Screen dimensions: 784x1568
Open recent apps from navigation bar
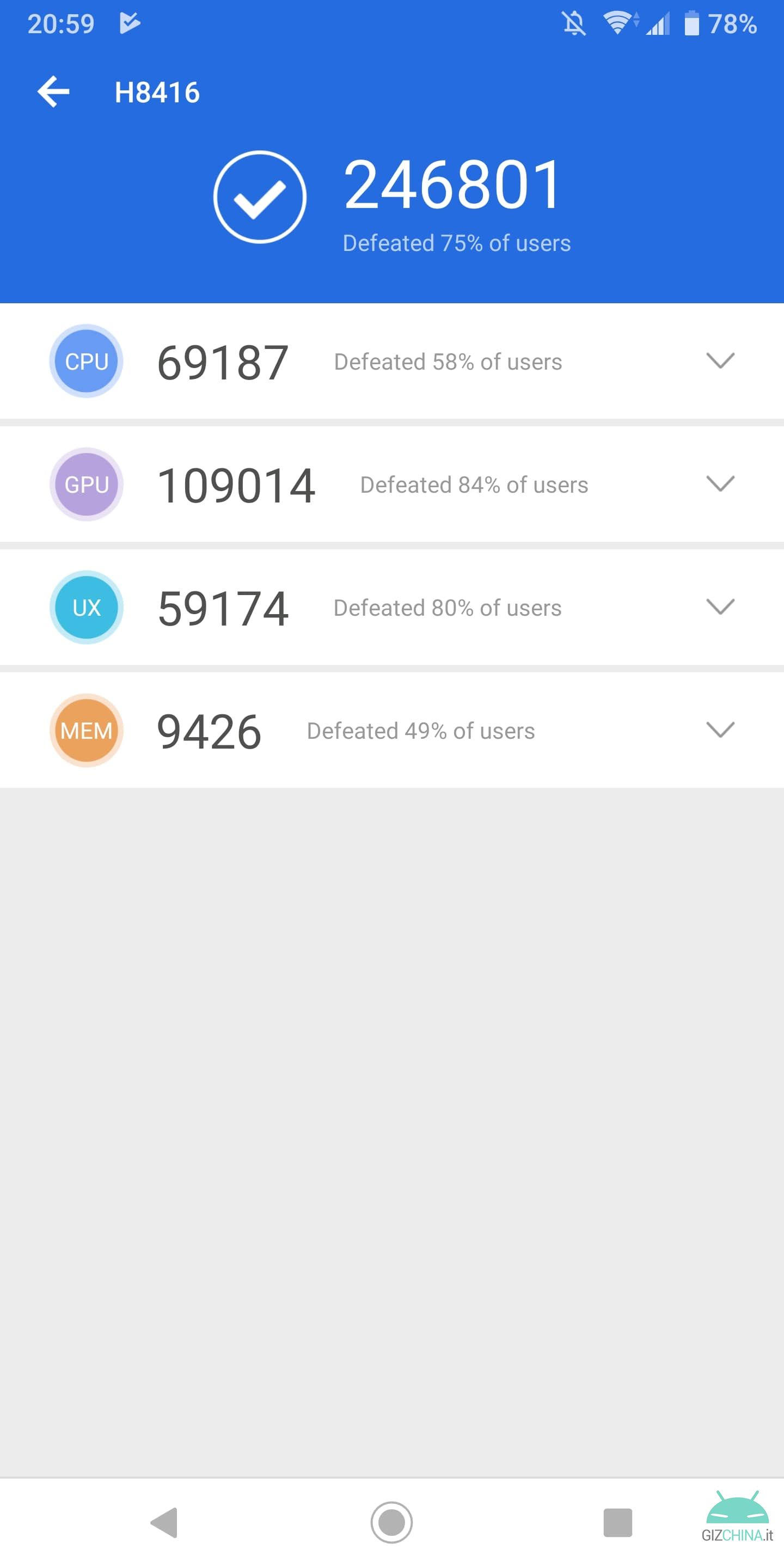pyautogui.click(x=617, y=1522)
